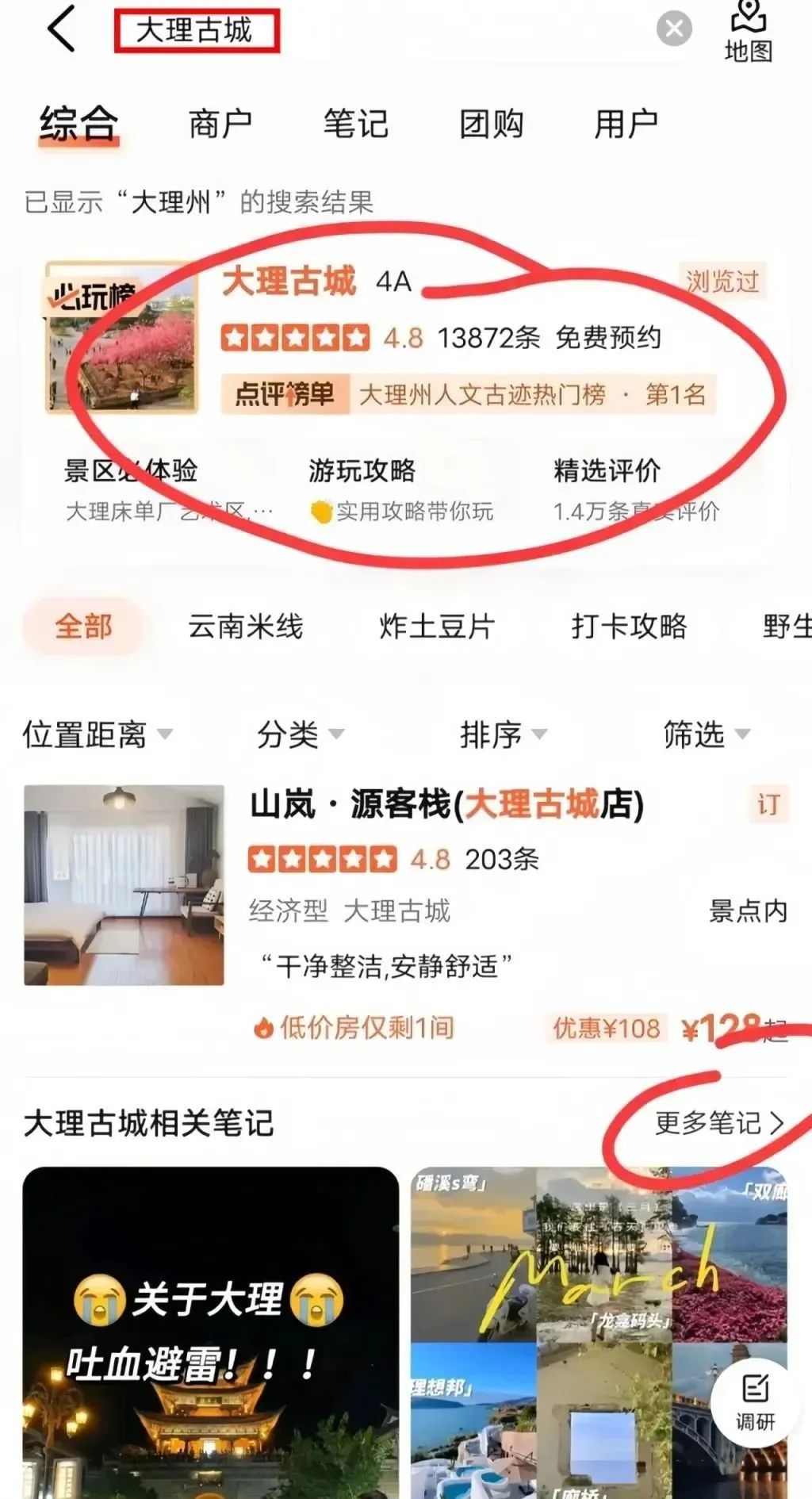812x1499 pixels.
Task: Switch to the 用户 tab
Action: pos(626,124)
